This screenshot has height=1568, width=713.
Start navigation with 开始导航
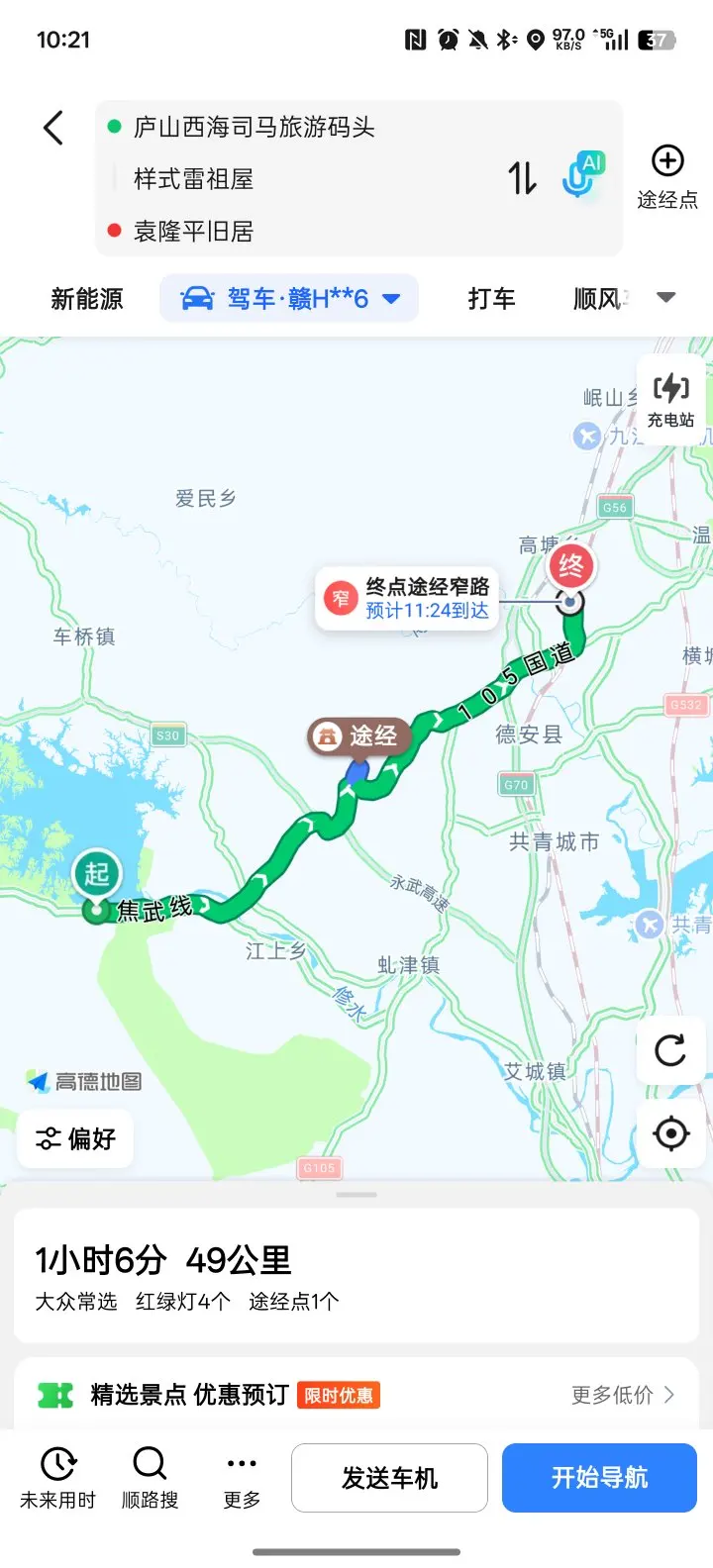[599, 1478]
